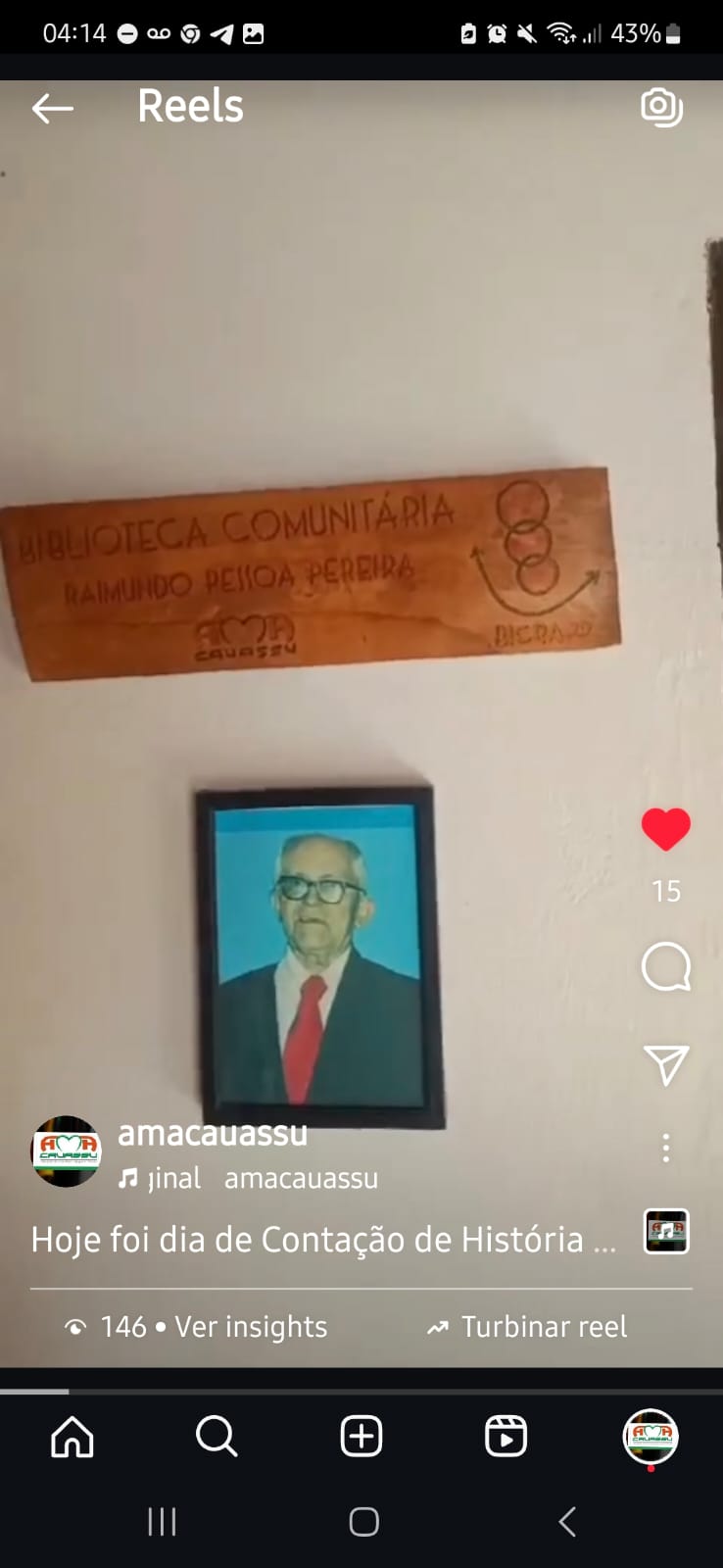Open the comments on this reel
Viewport: 723px width, 1568px height.
click(666, 967)
